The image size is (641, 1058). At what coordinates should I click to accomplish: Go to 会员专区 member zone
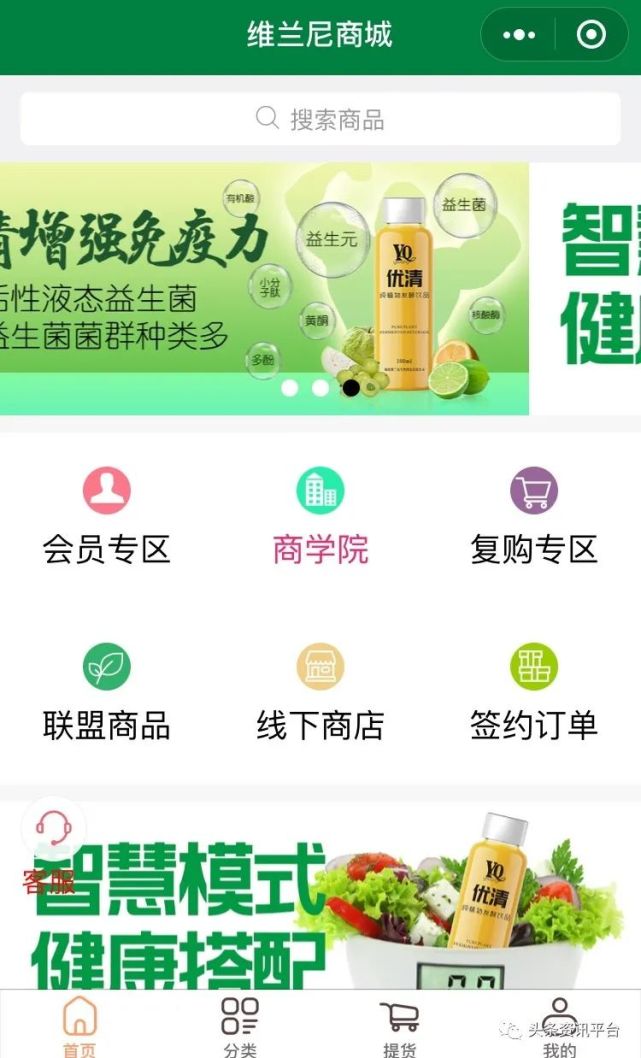(106, 516)
